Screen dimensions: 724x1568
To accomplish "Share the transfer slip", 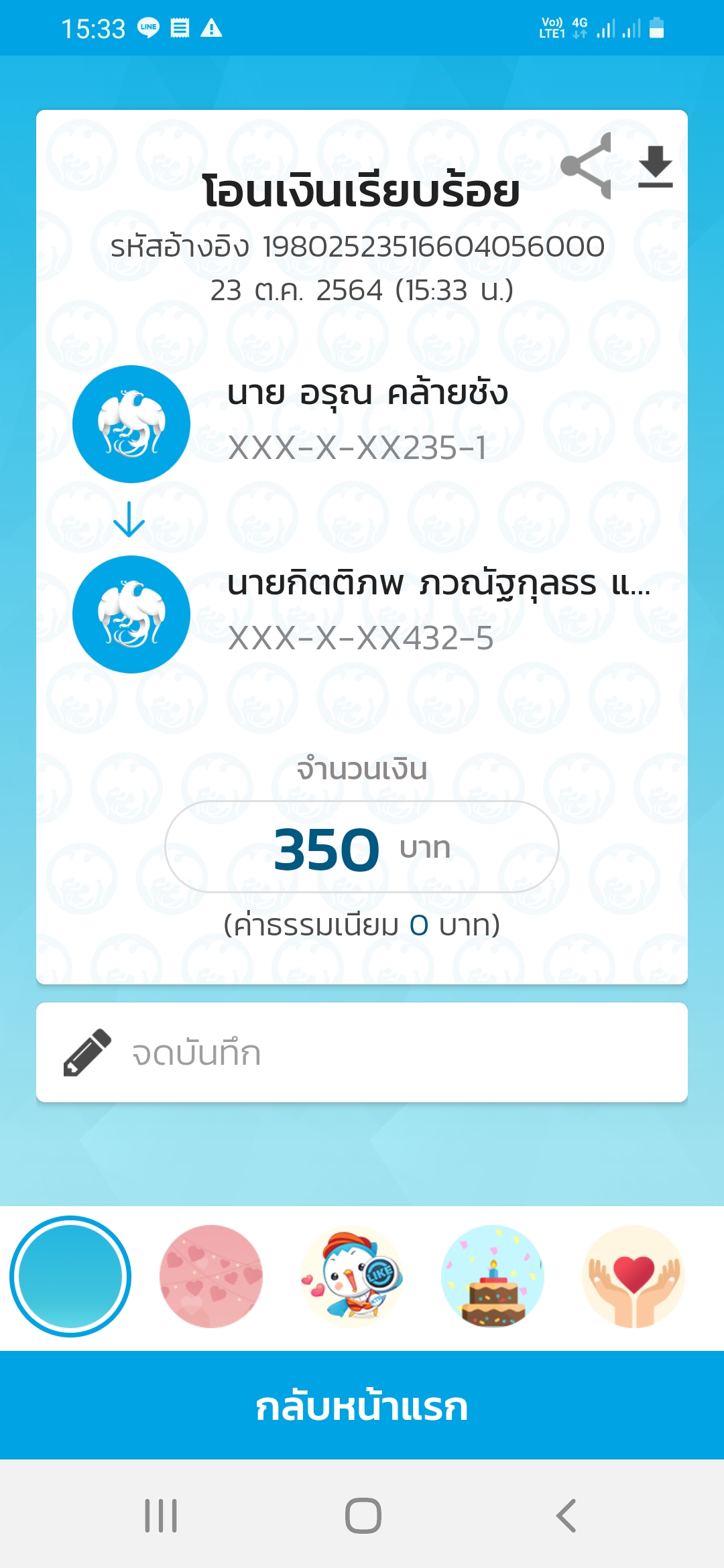I will [587, 166].
